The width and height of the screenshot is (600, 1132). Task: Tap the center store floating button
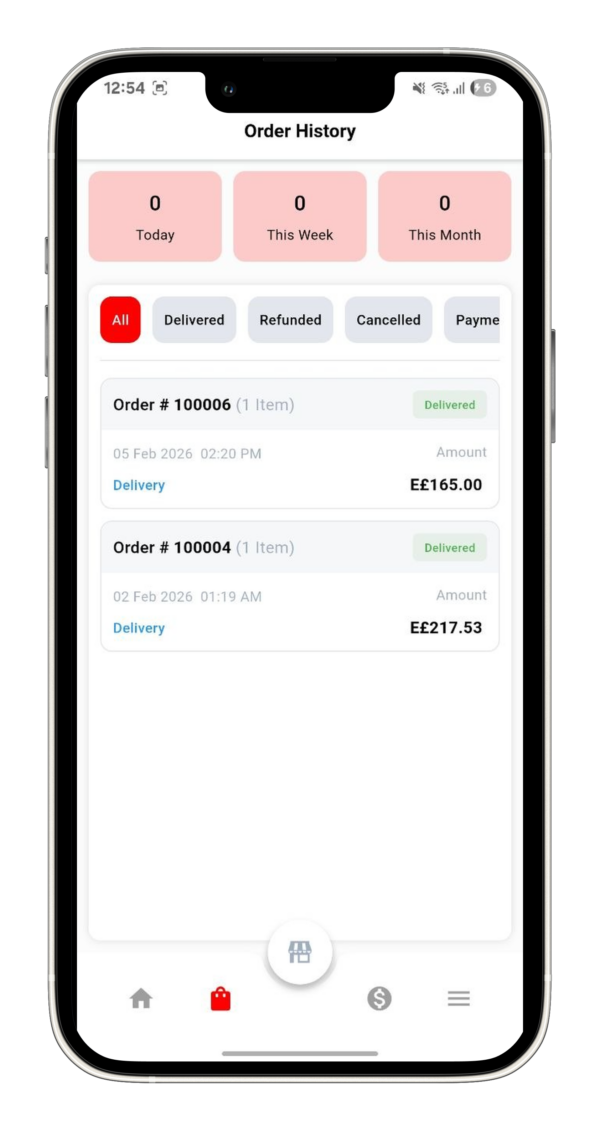tap(299, 952)
